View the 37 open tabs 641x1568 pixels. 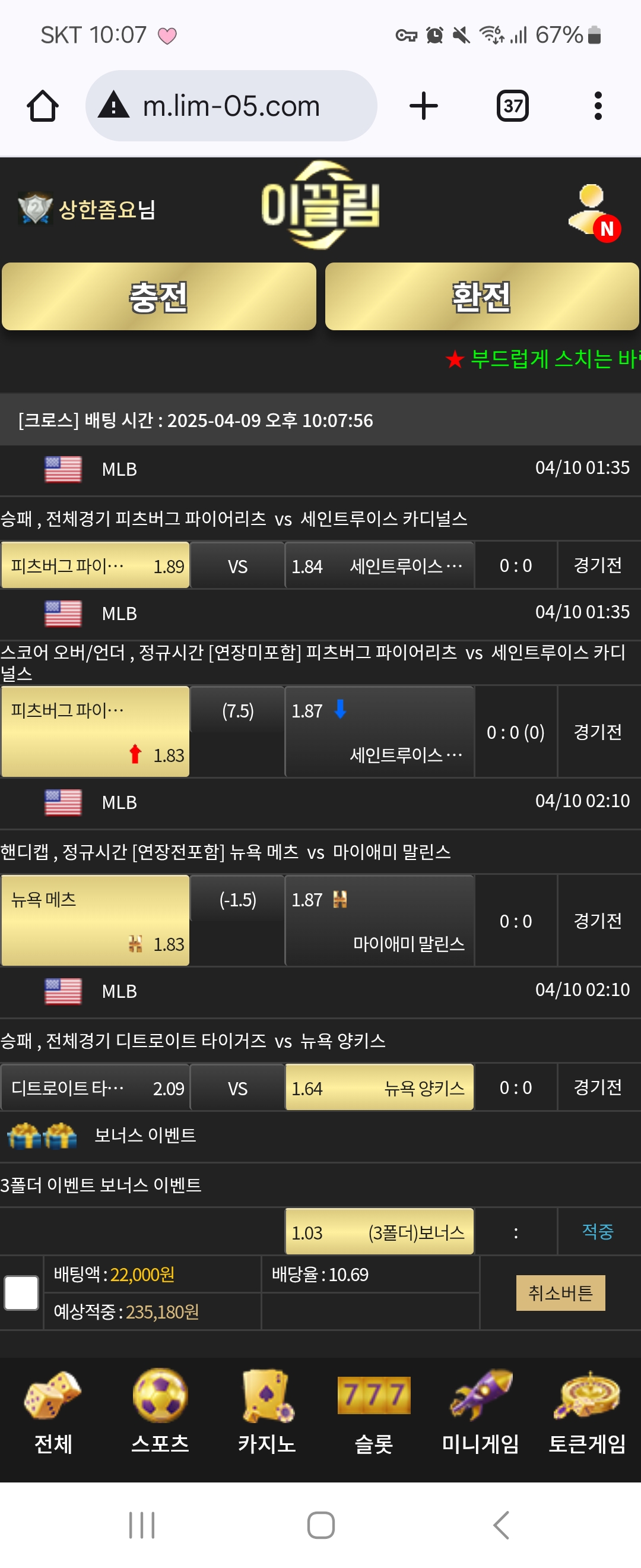tap(512, 106)
